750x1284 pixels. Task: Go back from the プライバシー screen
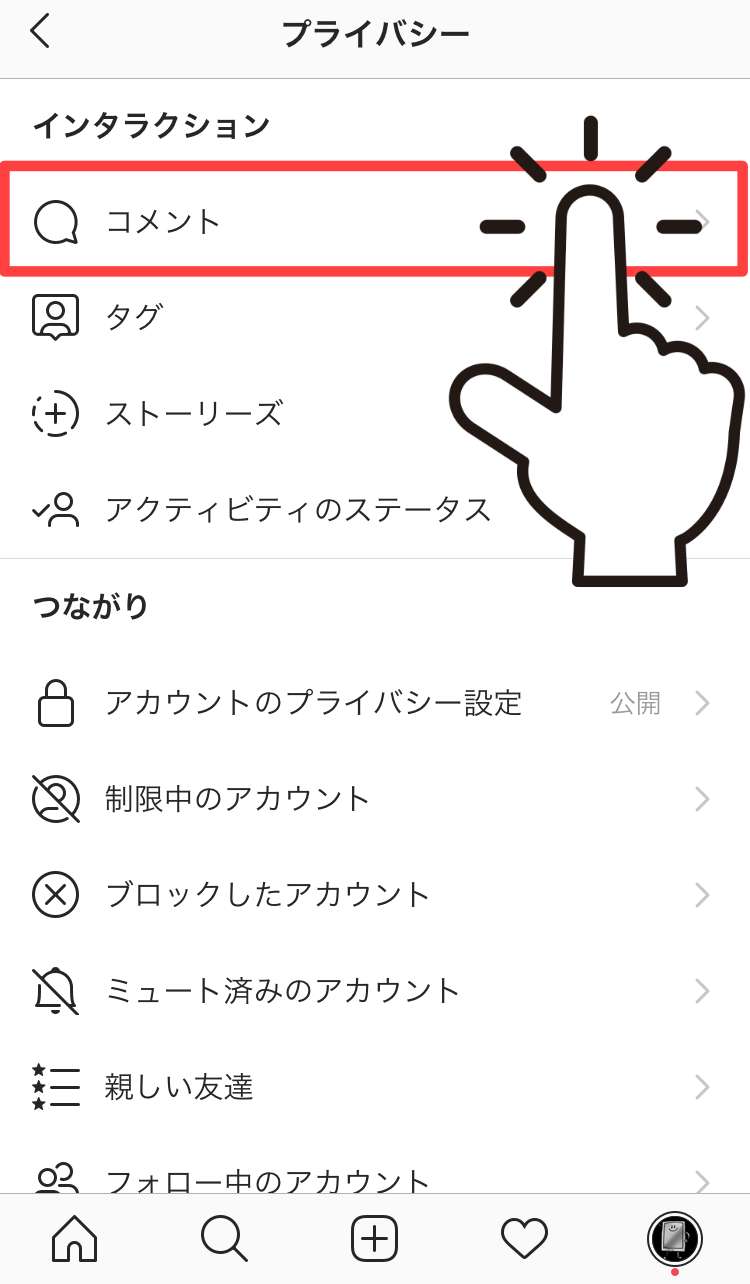(40, 33)
